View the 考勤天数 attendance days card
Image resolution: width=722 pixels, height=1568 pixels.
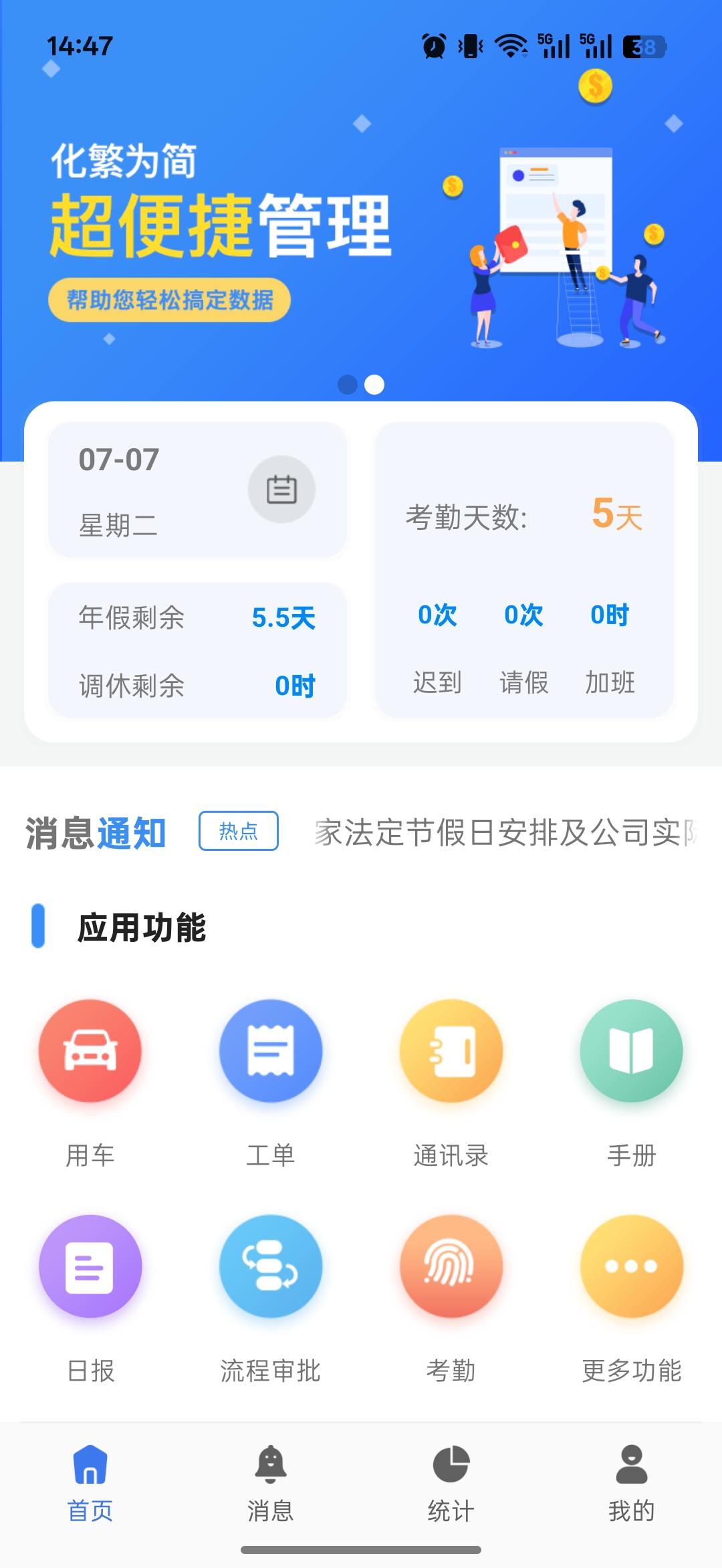524,570
